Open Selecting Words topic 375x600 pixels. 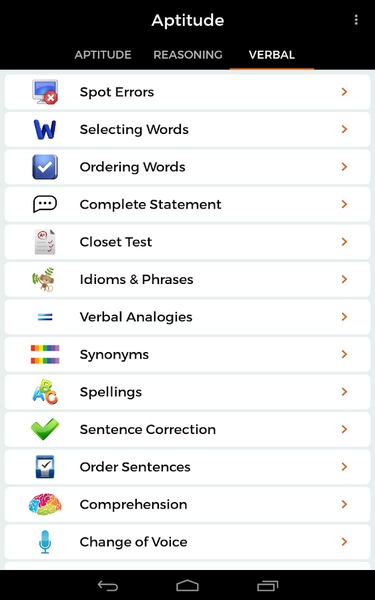tap(188, 129)
